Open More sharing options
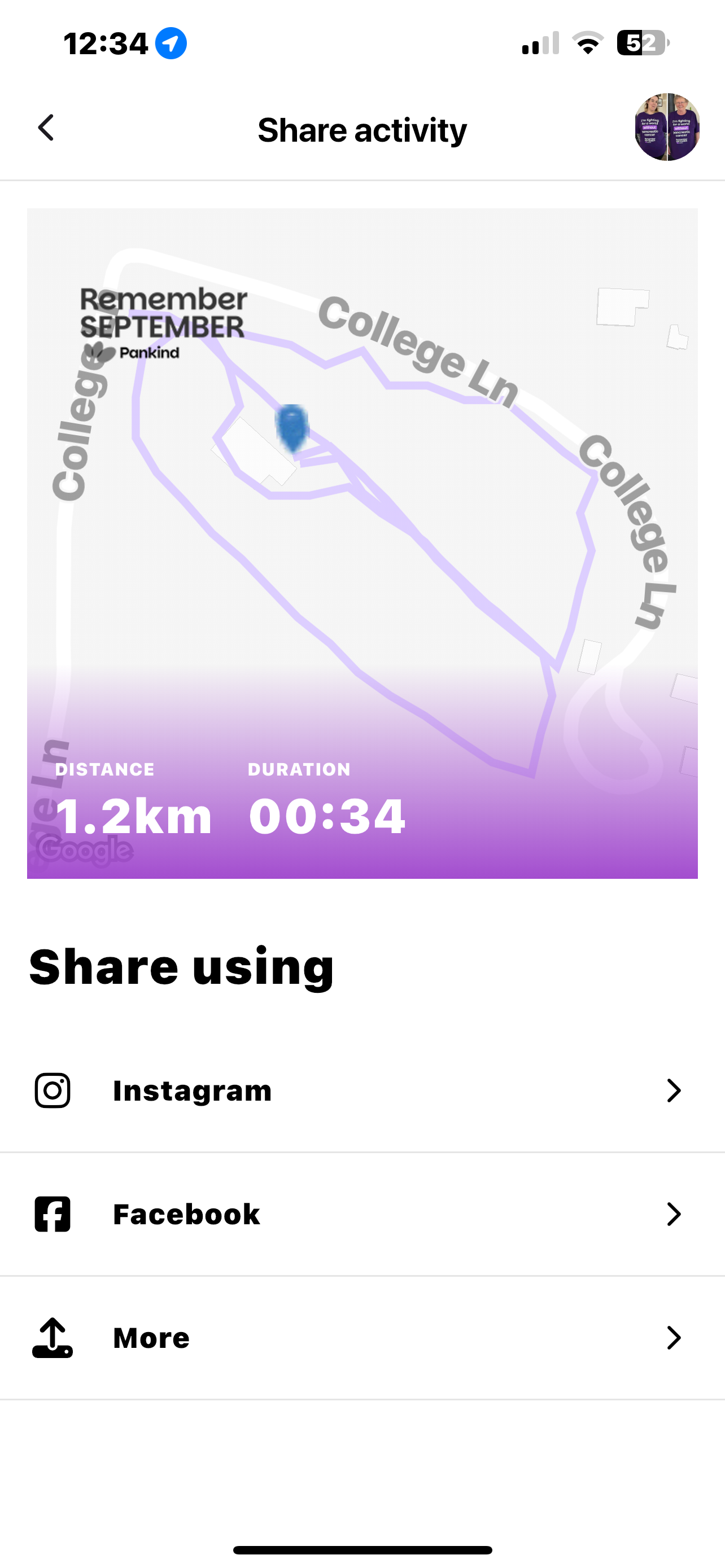Image resolution: width=725 pixels, height=1568 pixels. point(362,1338)
